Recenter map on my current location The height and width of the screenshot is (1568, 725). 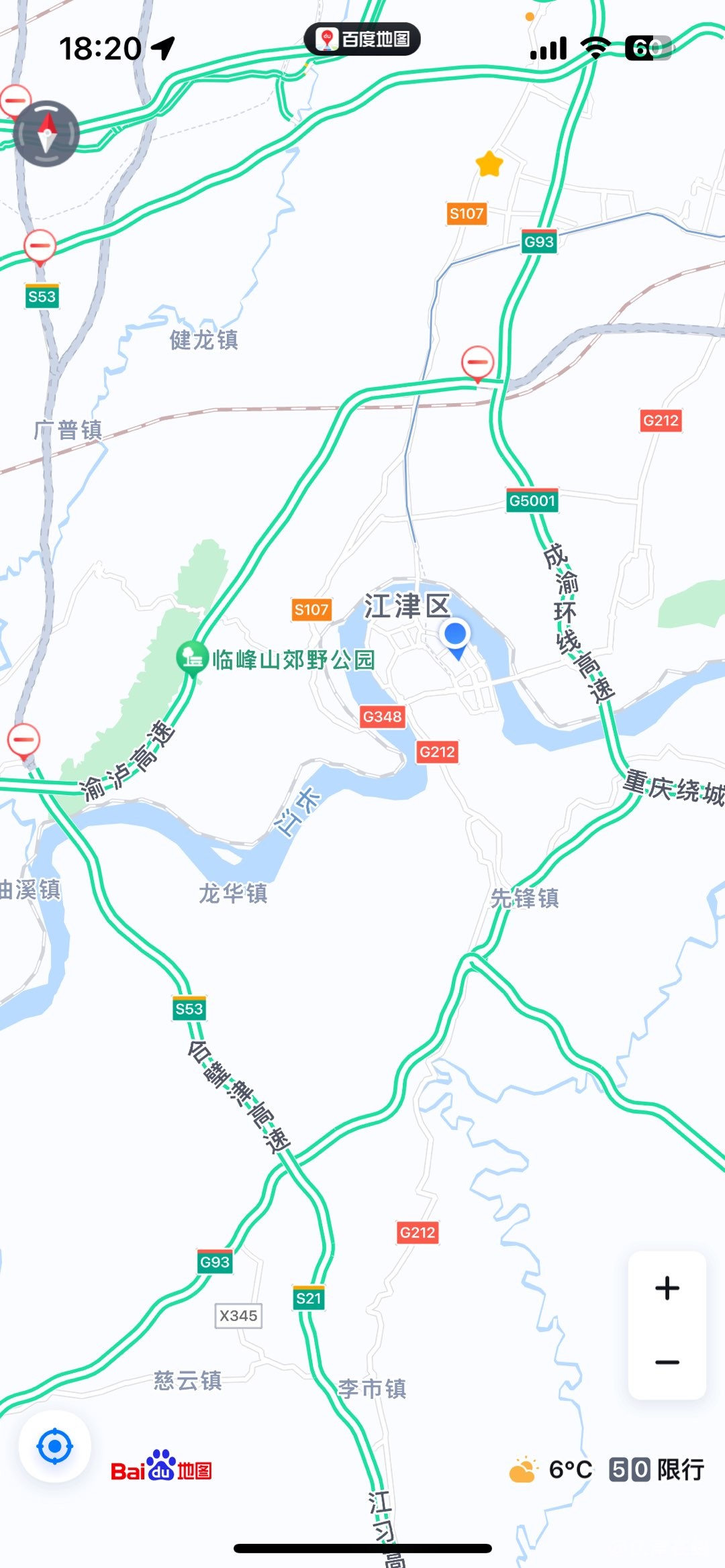(55, 1446)
